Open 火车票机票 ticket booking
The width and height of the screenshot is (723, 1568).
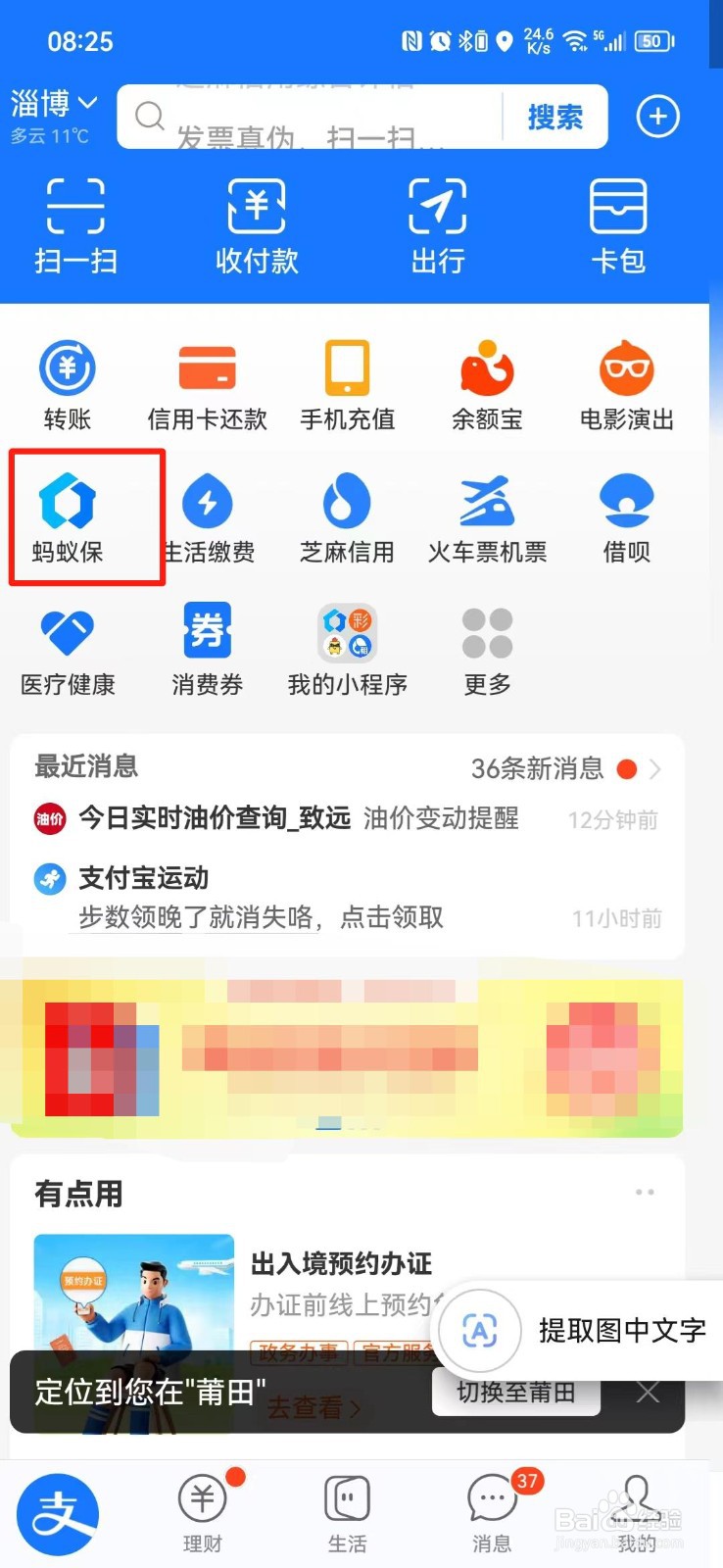coord(487,514)
